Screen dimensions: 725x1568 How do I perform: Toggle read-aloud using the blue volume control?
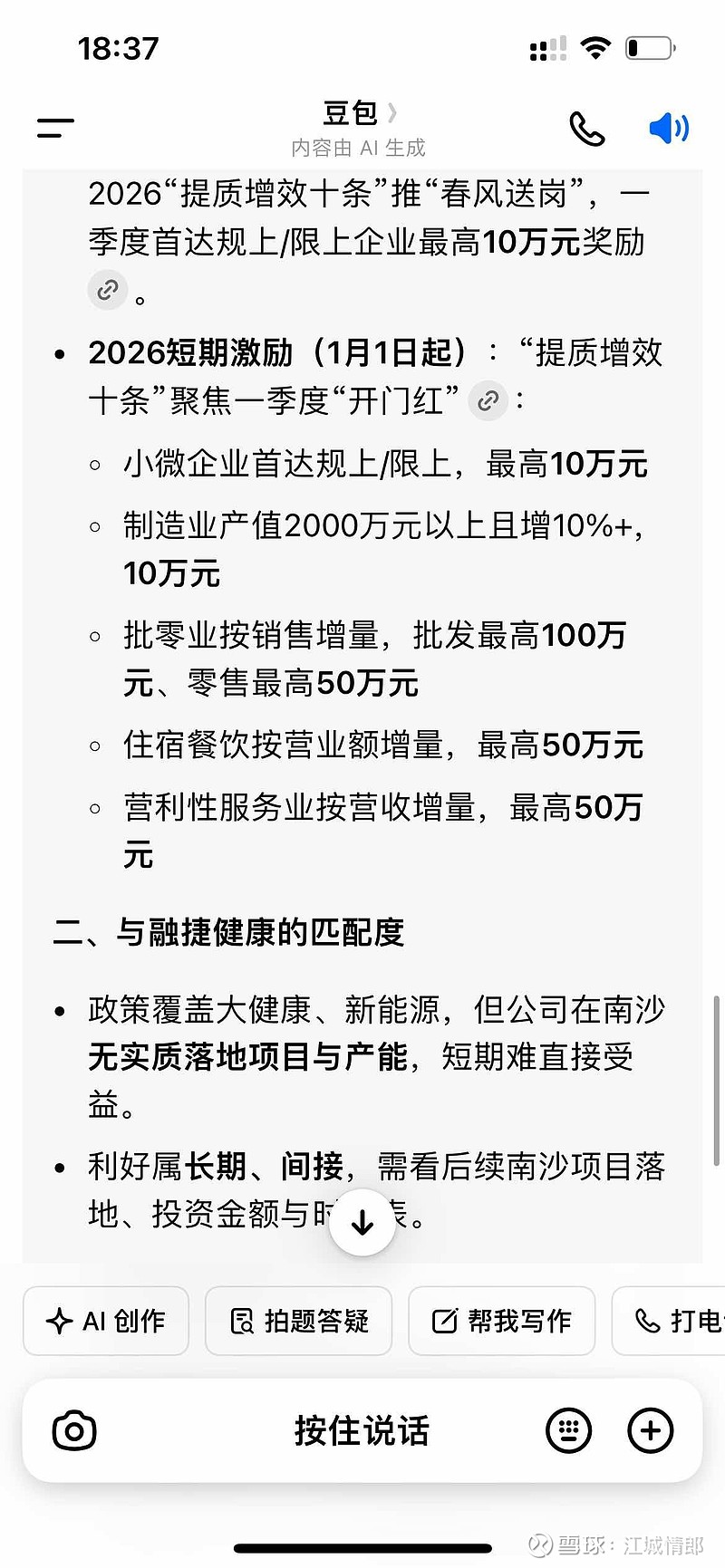click(668, 128)
